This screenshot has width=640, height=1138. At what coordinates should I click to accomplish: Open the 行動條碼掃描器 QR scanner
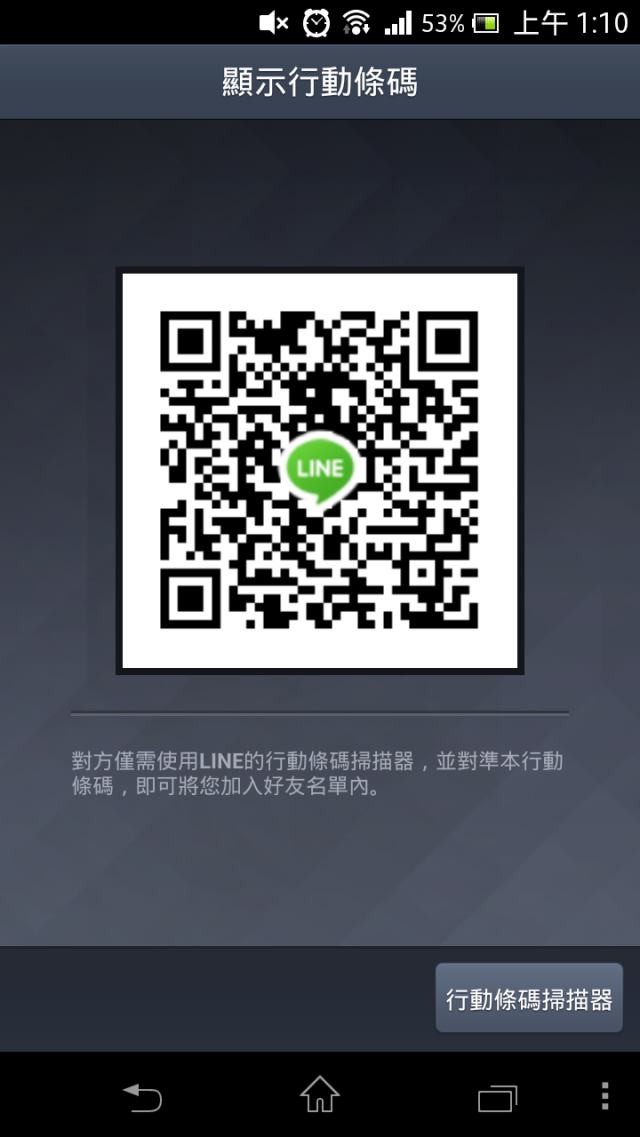529,998
